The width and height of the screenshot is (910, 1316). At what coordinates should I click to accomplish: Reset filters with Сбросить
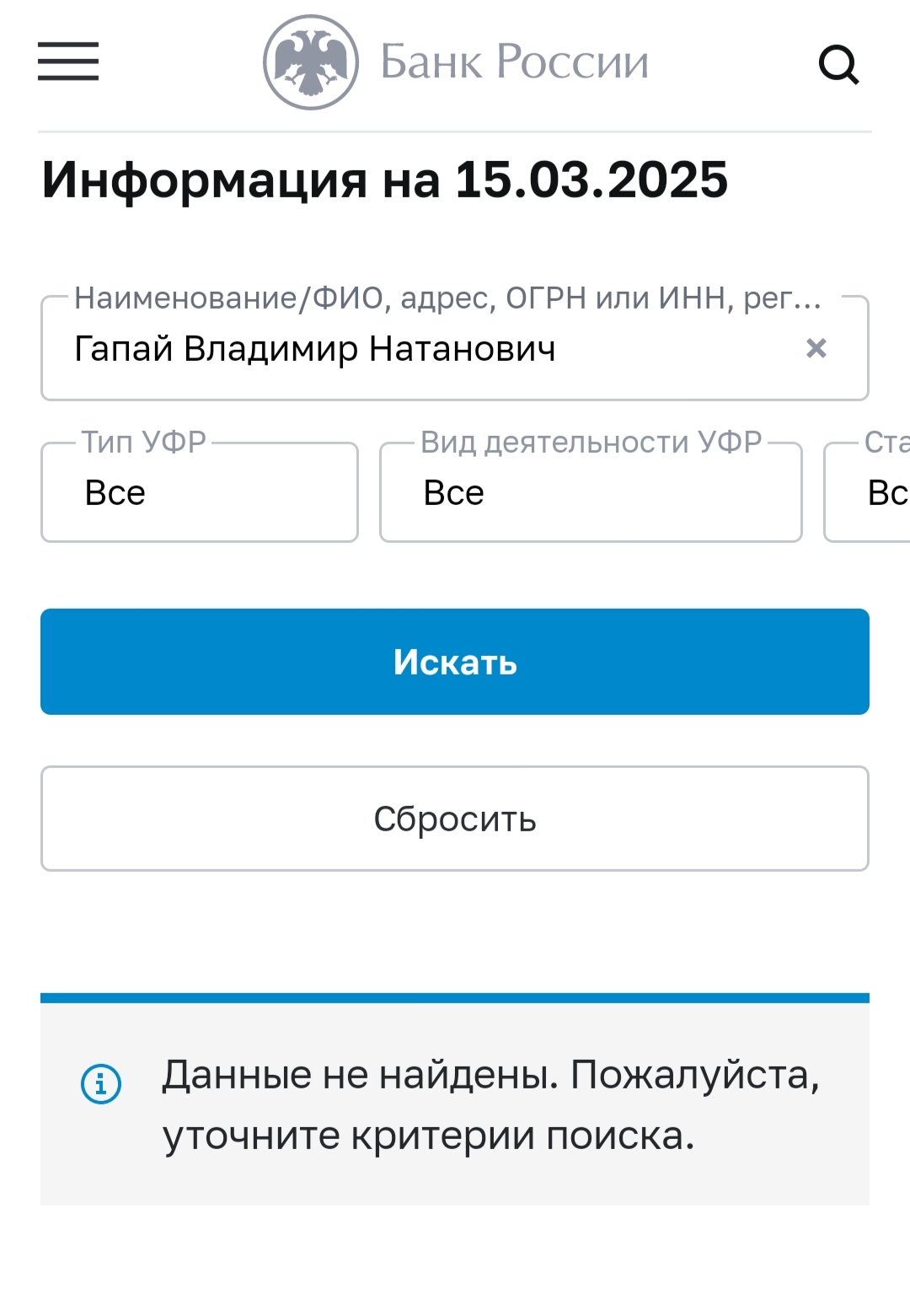pyautogui.click(x=455, y=819)
